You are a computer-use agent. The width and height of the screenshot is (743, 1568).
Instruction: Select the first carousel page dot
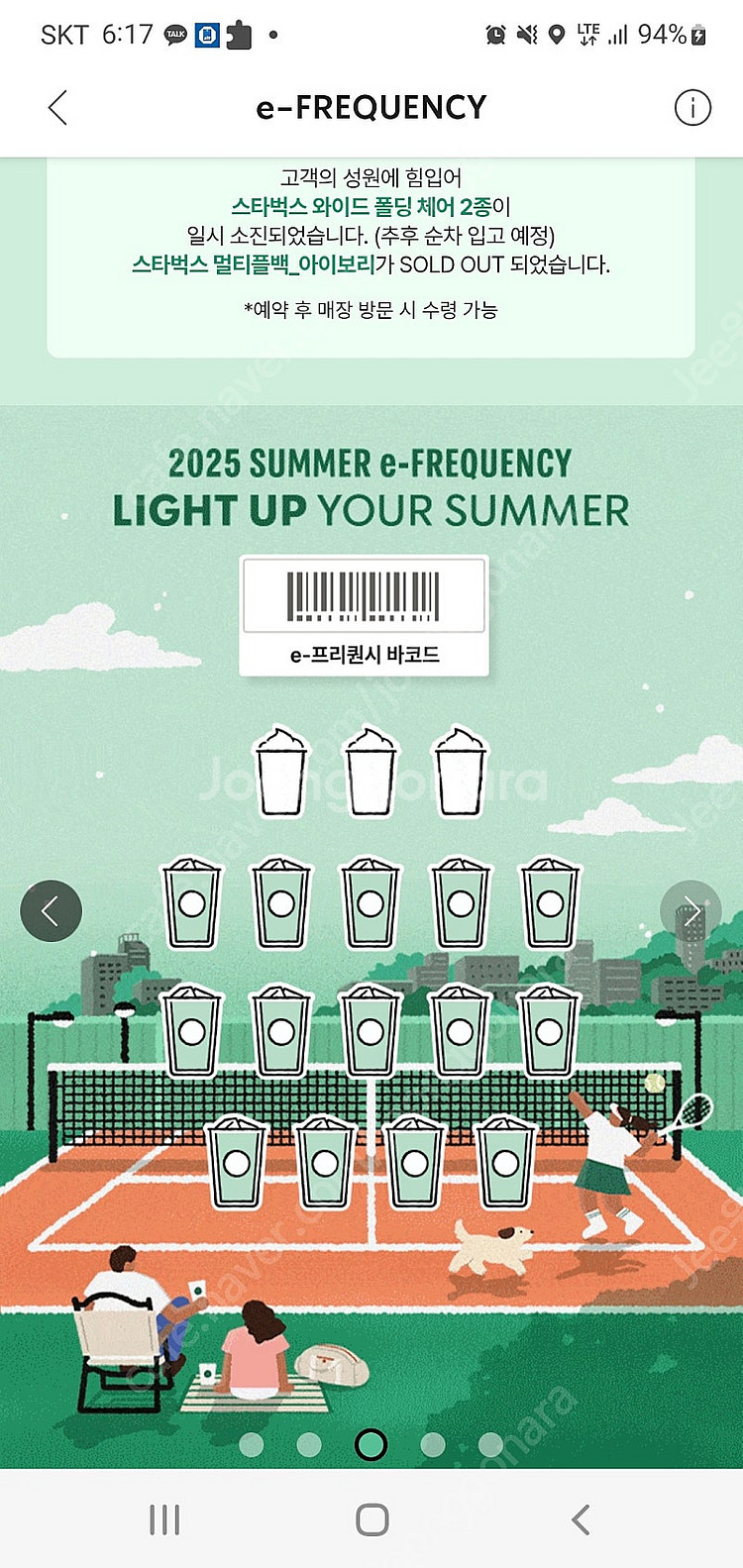coord(252,1444)
